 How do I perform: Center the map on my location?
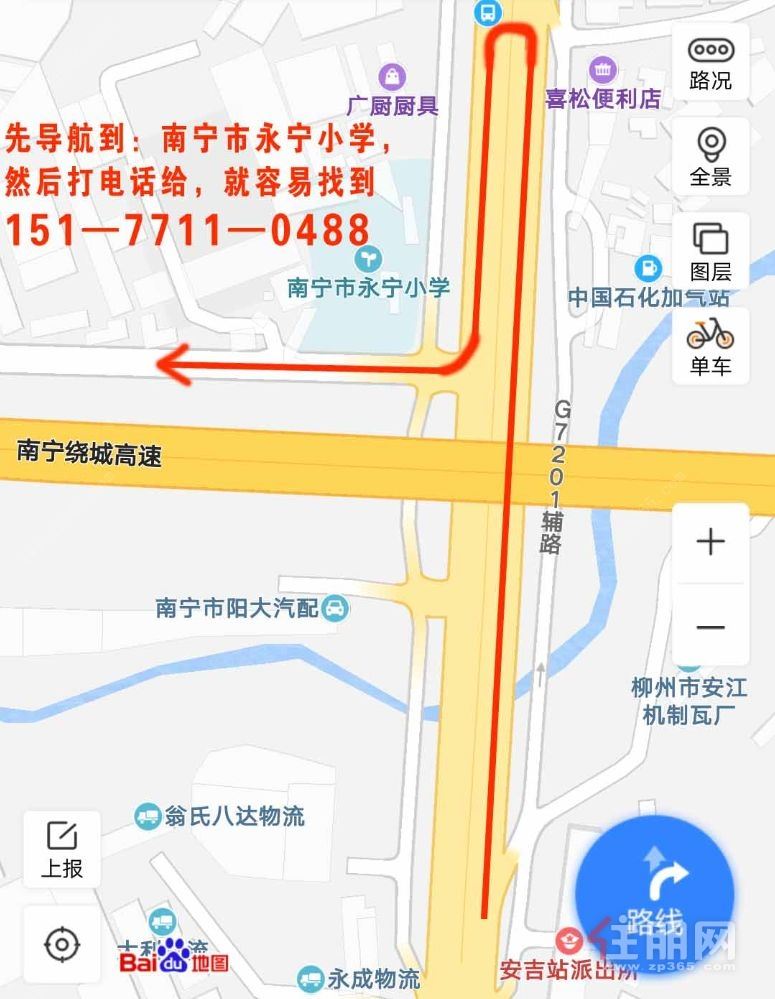tap(62, 943)
